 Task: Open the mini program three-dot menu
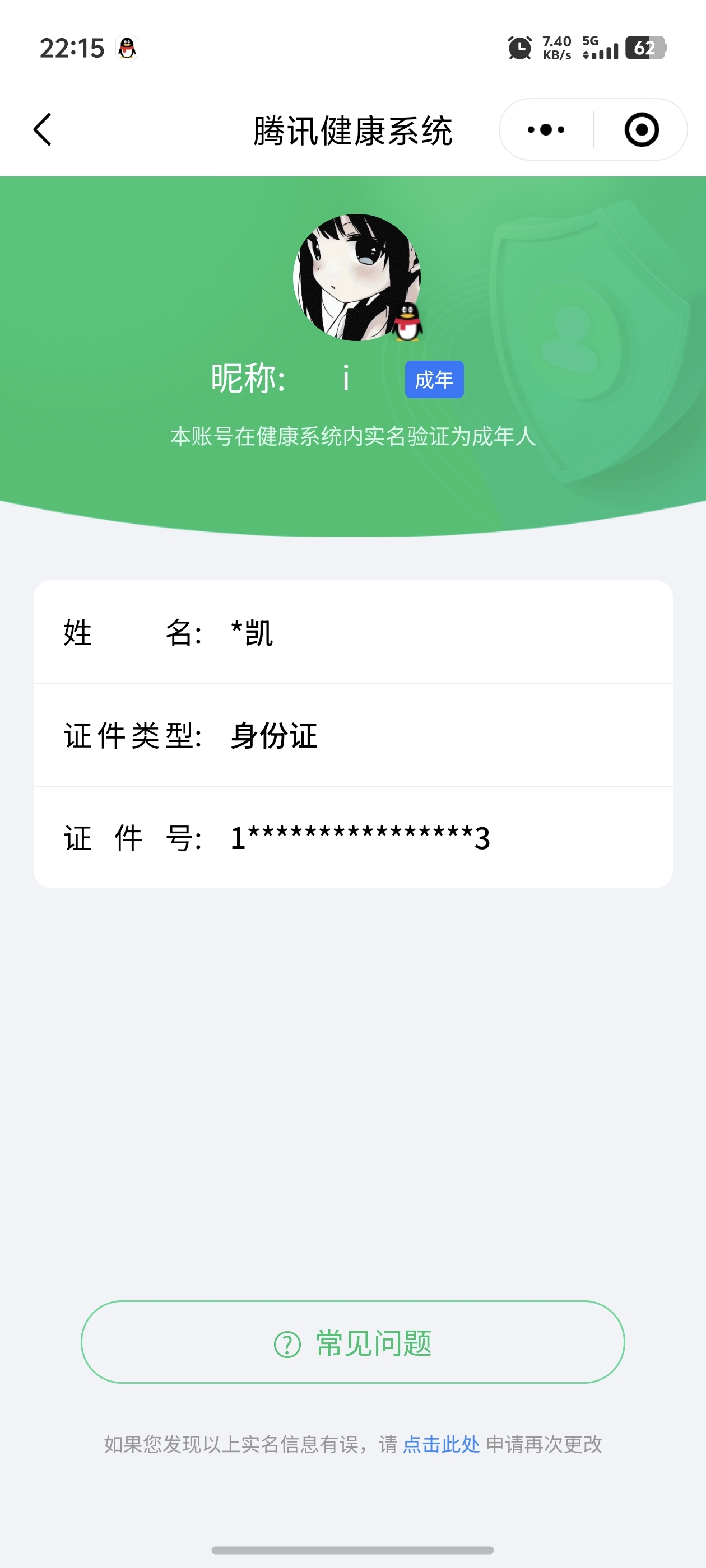(x=546, y=130)
